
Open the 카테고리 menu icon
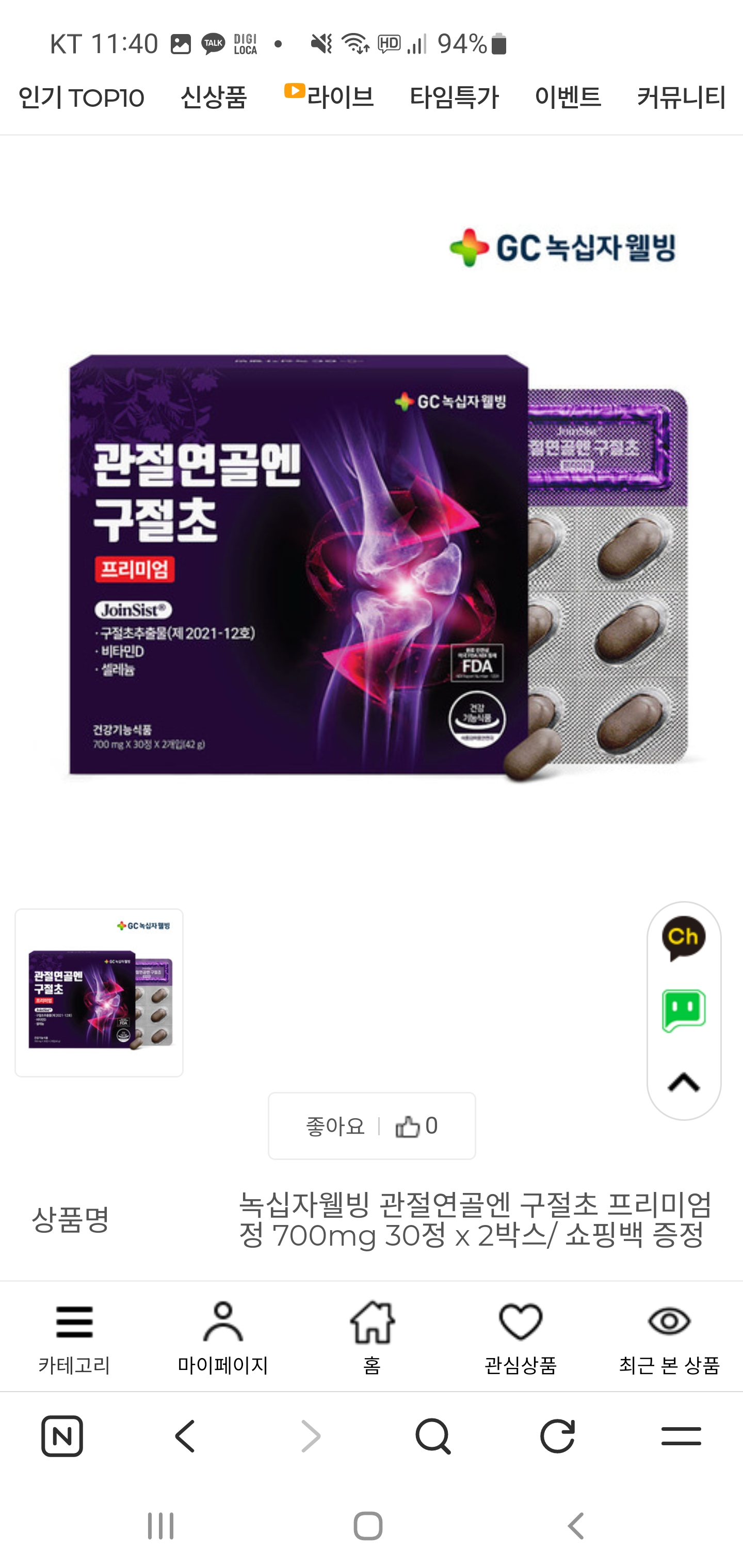pyautogui.click(x=74, y=1321)
